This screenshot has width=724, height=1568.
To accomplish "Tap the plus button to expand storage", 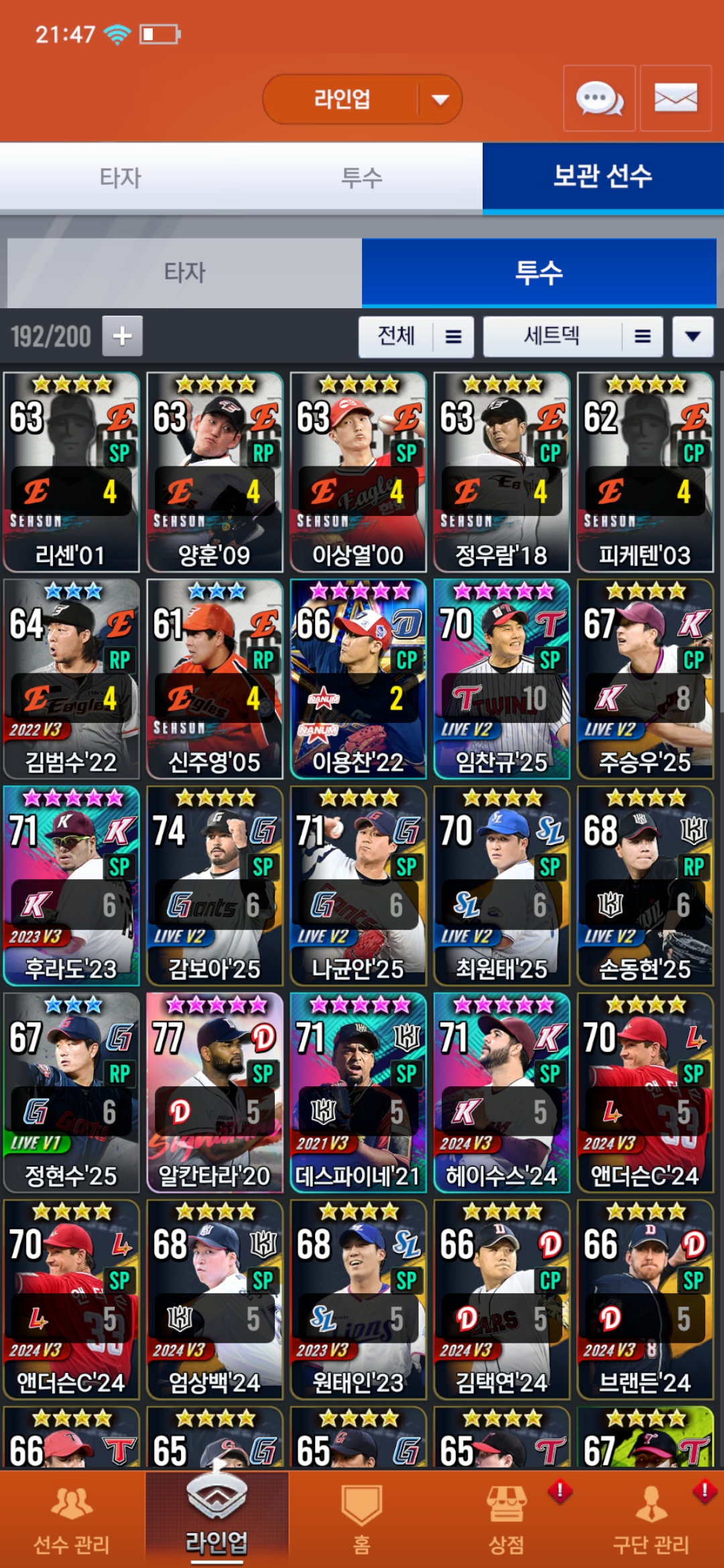I will 122,336.
